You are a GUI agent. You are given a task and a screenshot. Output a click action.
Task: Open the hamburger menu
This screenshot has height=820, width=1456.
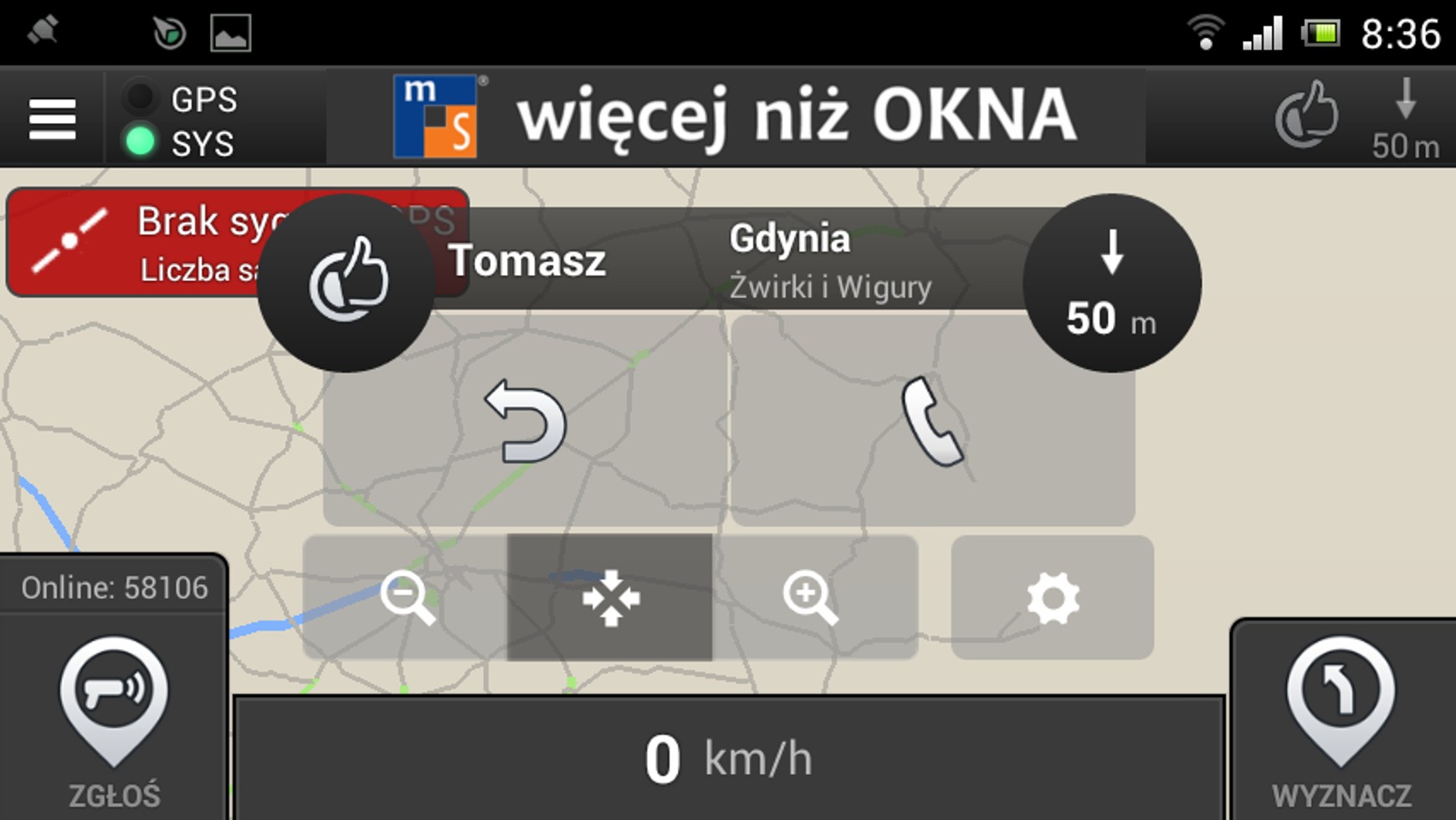click(x=52, y=119)
